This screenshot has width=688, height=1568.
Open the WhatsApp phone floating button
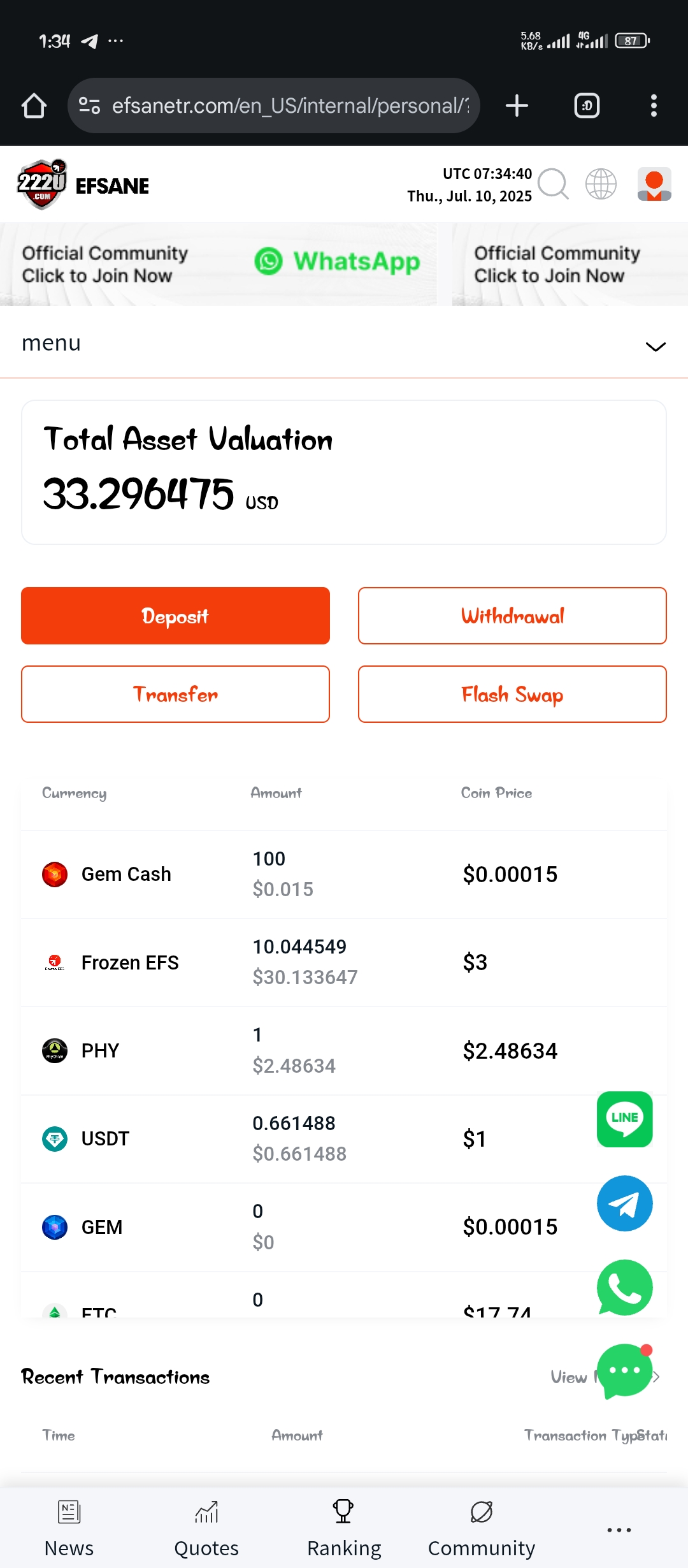click(x=624, y=1288)
